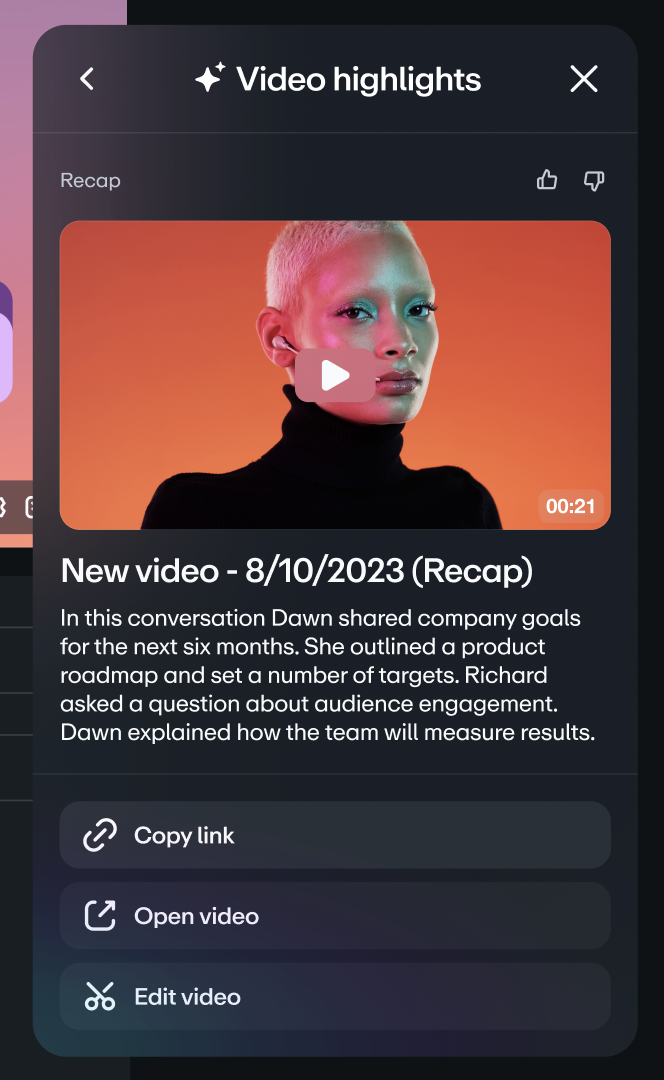The height and width of the screenshot is (1080, 664).
Task: Give the recap a thumbs up
Action: pyautogui.click(x=547, y=180)
